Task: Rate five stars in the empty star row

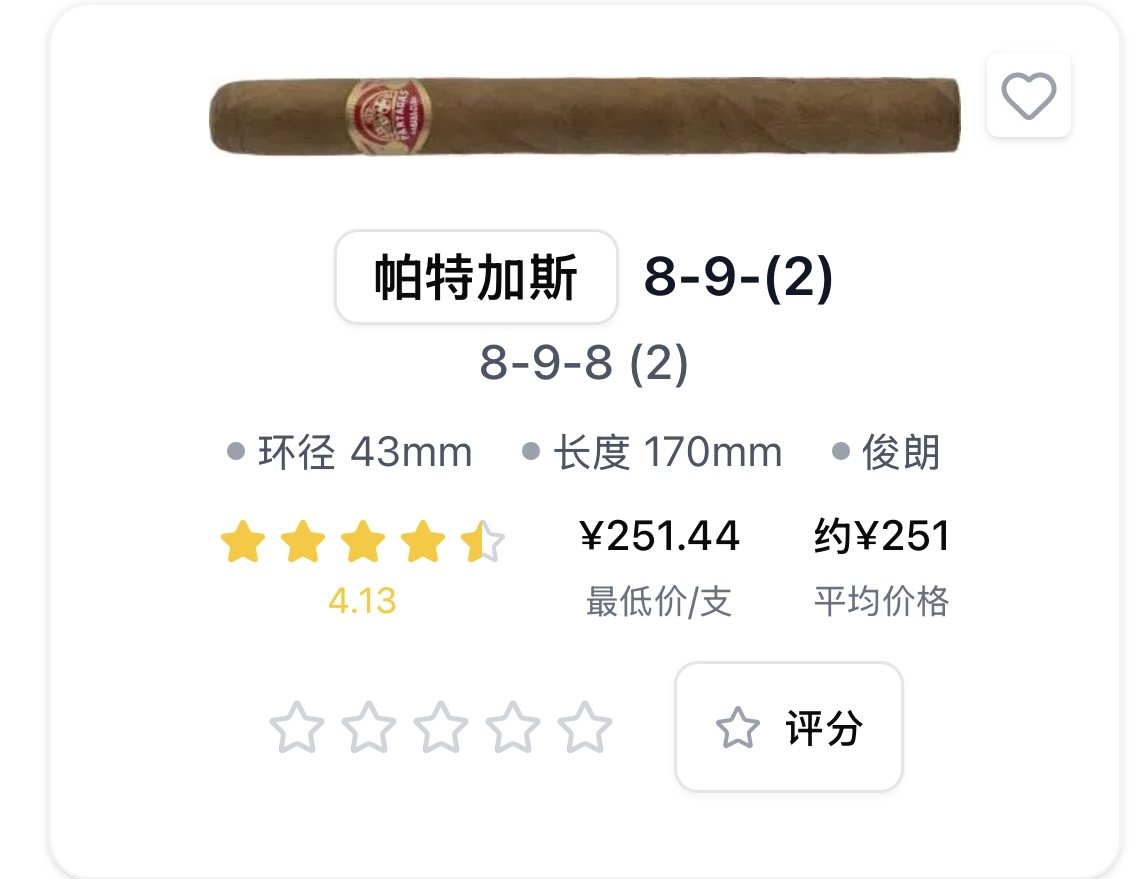Action: pos(584,728)
